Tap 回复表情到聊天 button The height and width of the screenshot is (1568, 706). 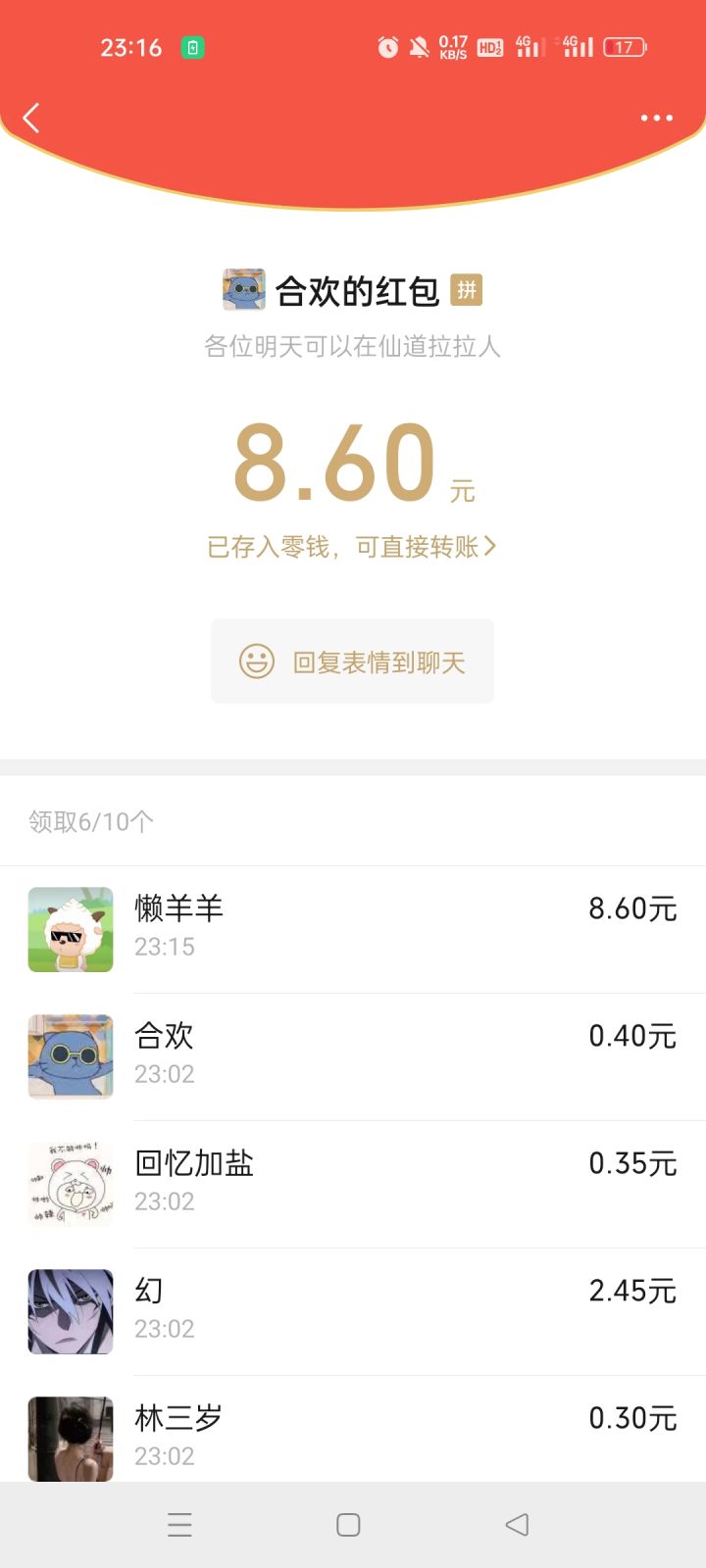(352, 661)
